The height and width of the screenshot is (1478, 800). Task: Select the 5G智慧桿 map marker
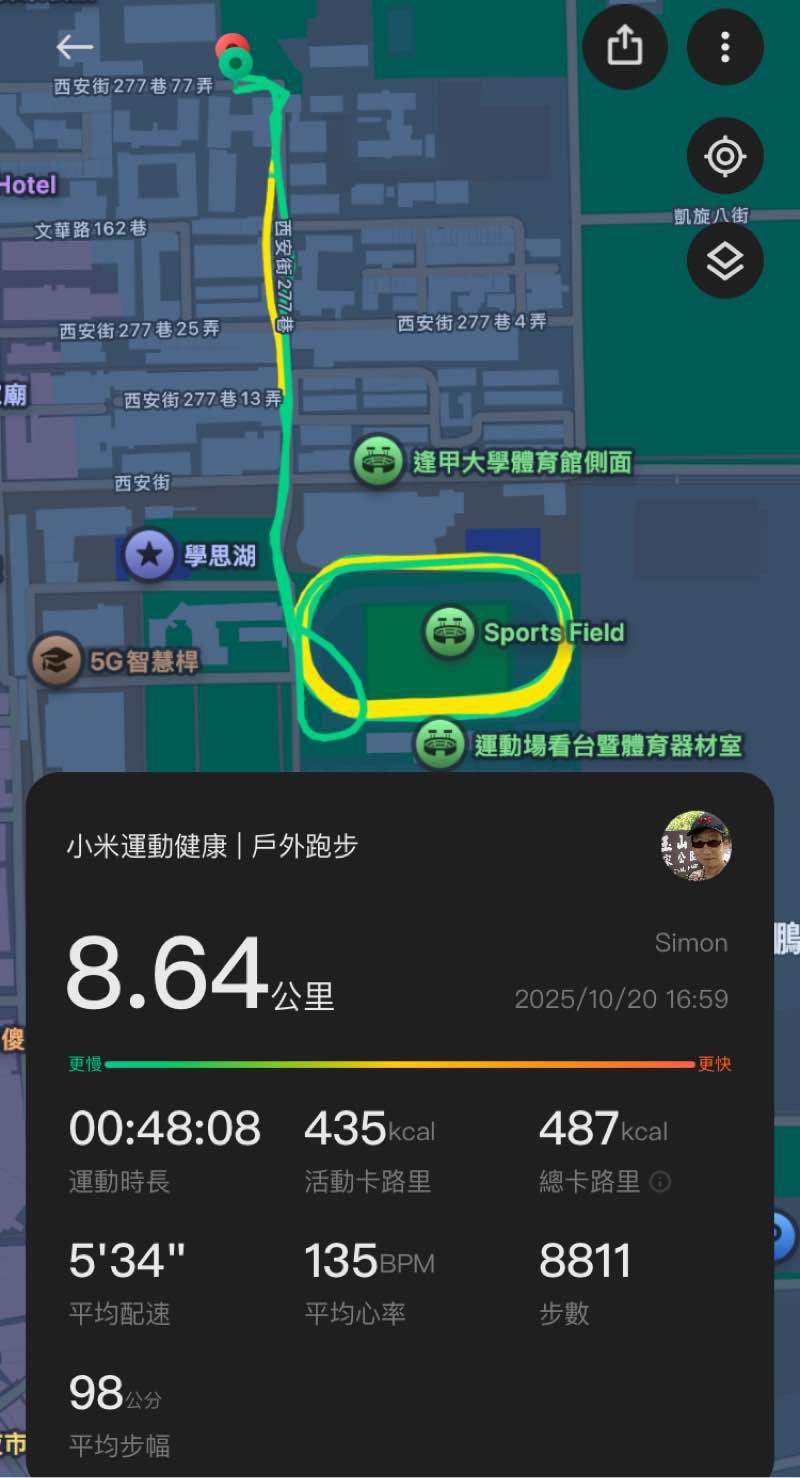tap(55, 661)
